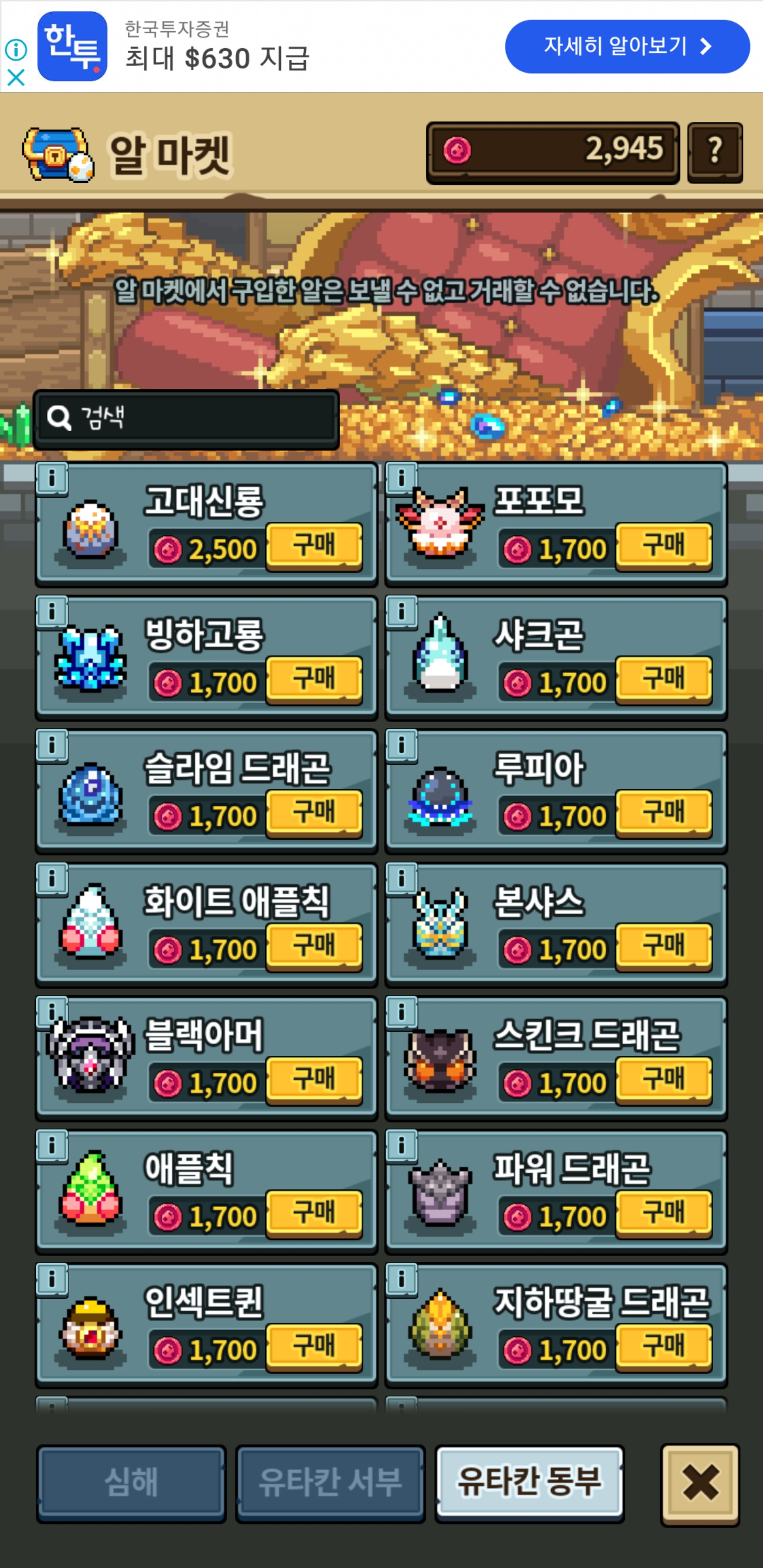Switch to the 심해 tab
The width and height of the screenshot is (763, 1568).
click(131, 1482)
